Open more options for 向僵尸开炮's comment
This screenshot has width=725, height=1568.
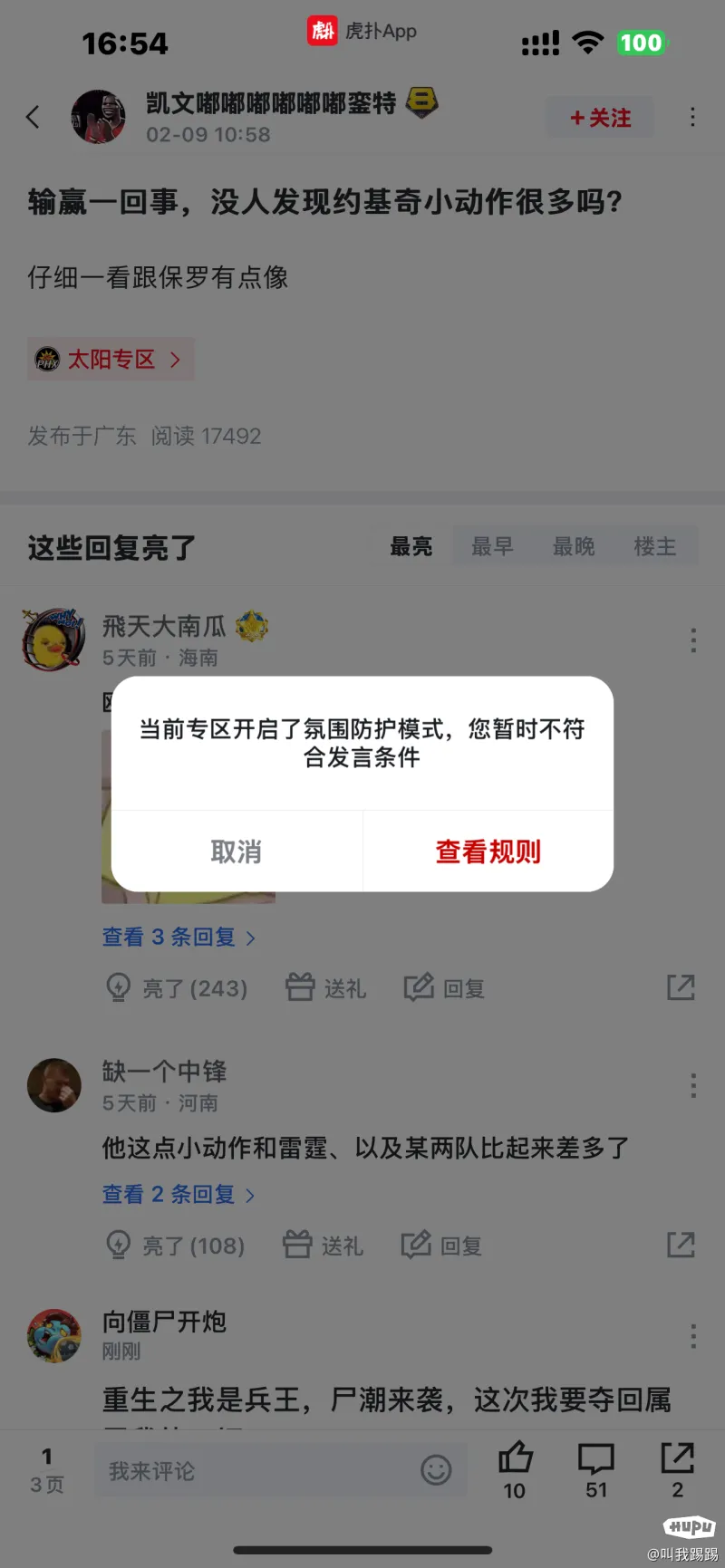point(692,1336)
